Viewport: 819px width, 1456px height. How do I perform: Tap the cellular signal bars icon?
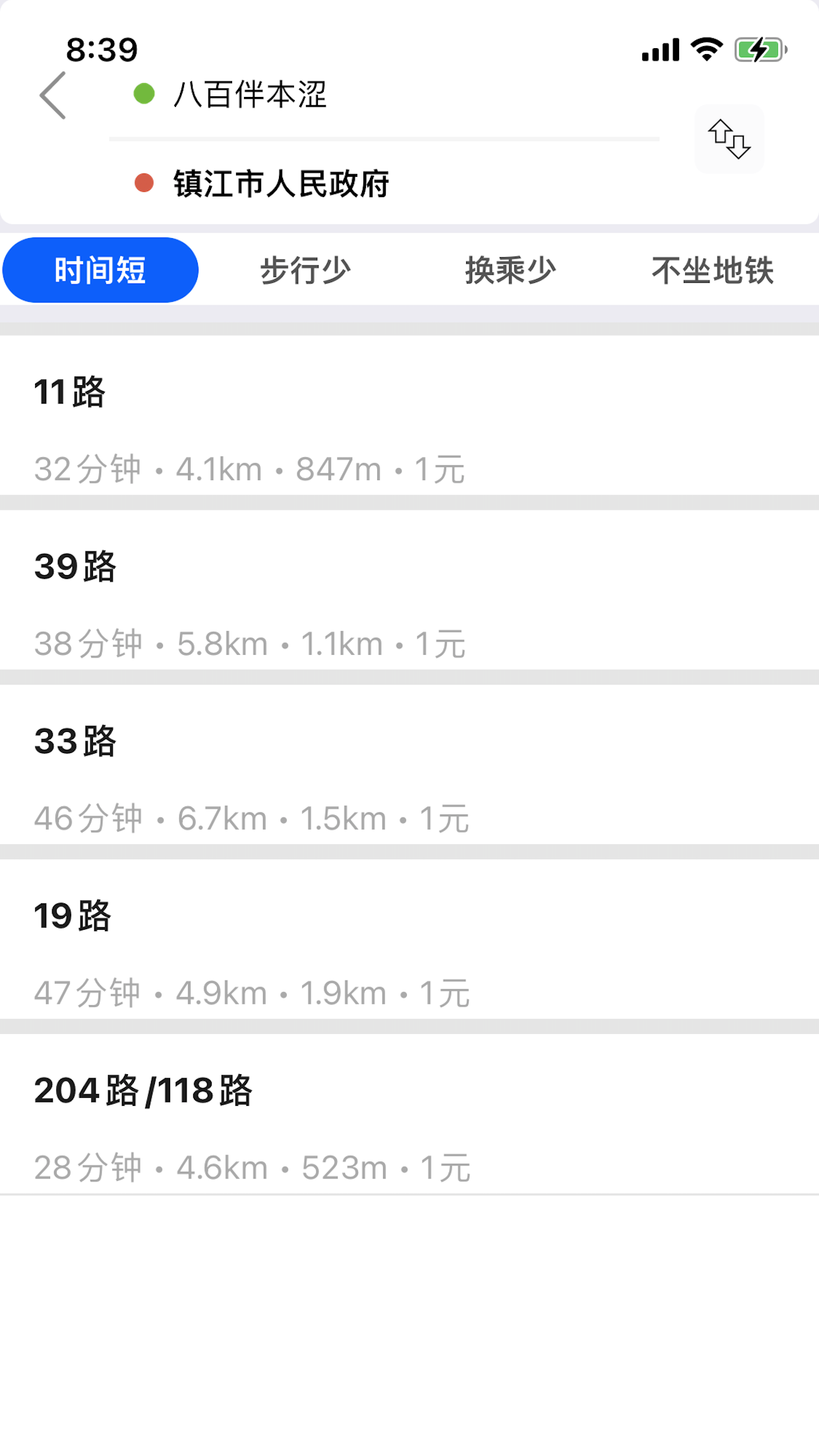[661, 48]
